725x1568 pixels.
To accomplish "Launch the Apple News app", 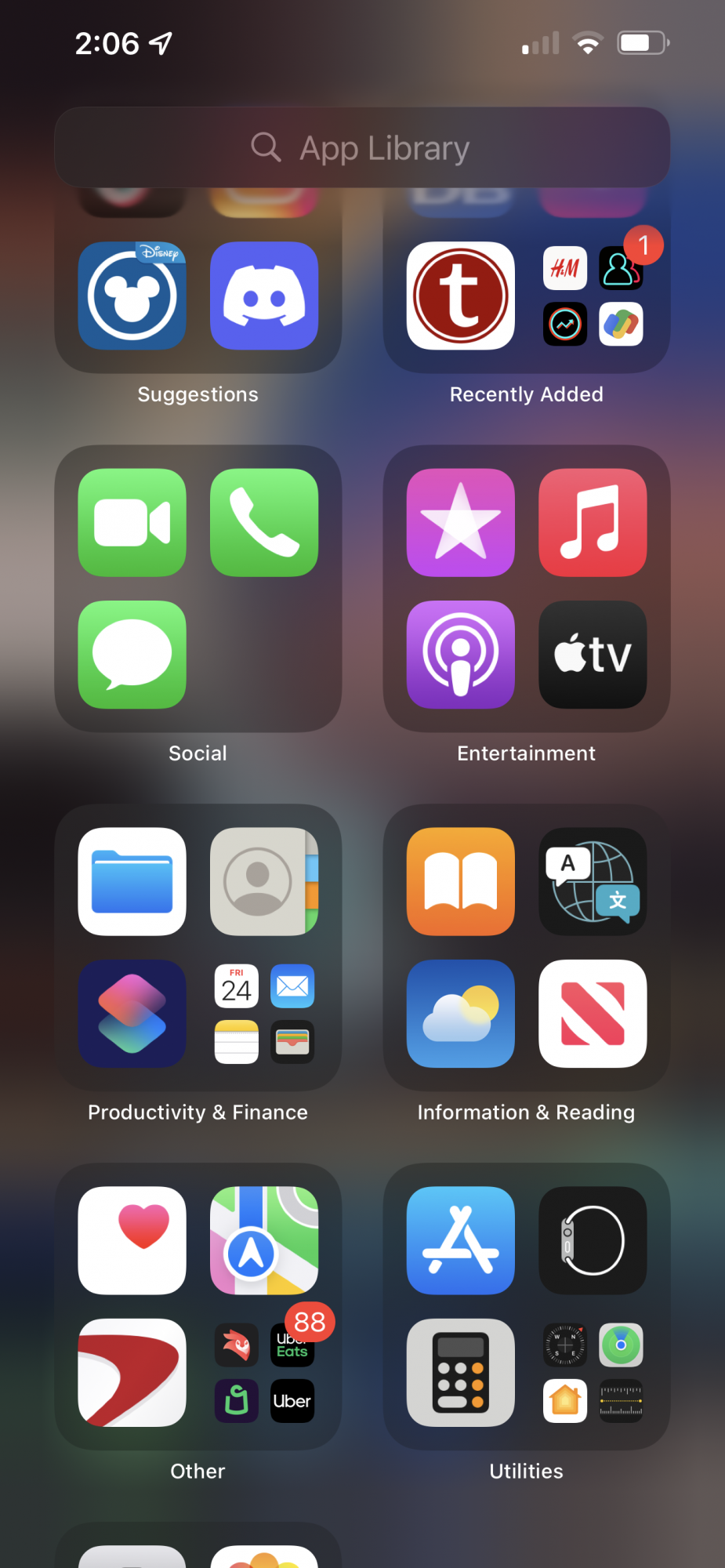I will [x=593, y=1014].
